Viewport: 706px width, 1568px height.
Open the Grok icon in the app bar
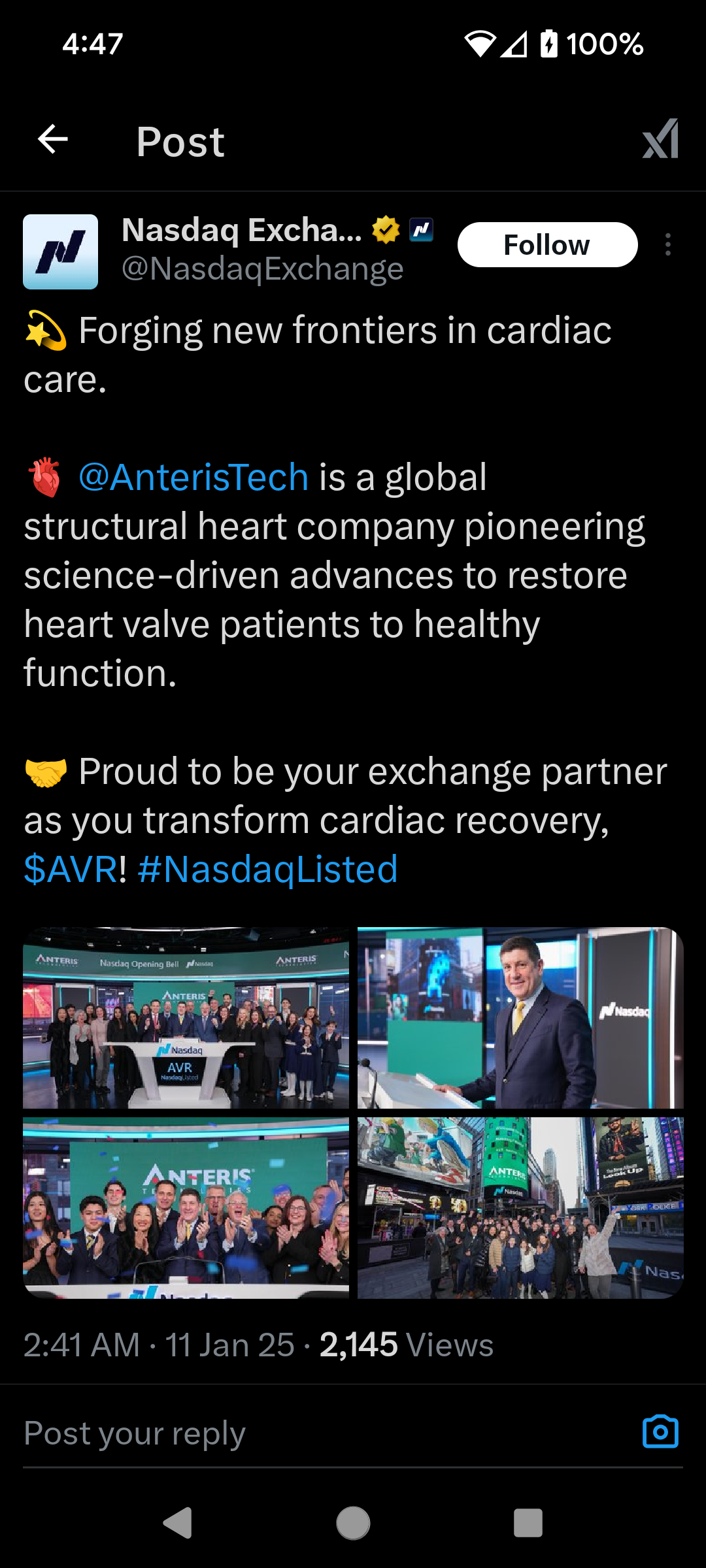660,139
